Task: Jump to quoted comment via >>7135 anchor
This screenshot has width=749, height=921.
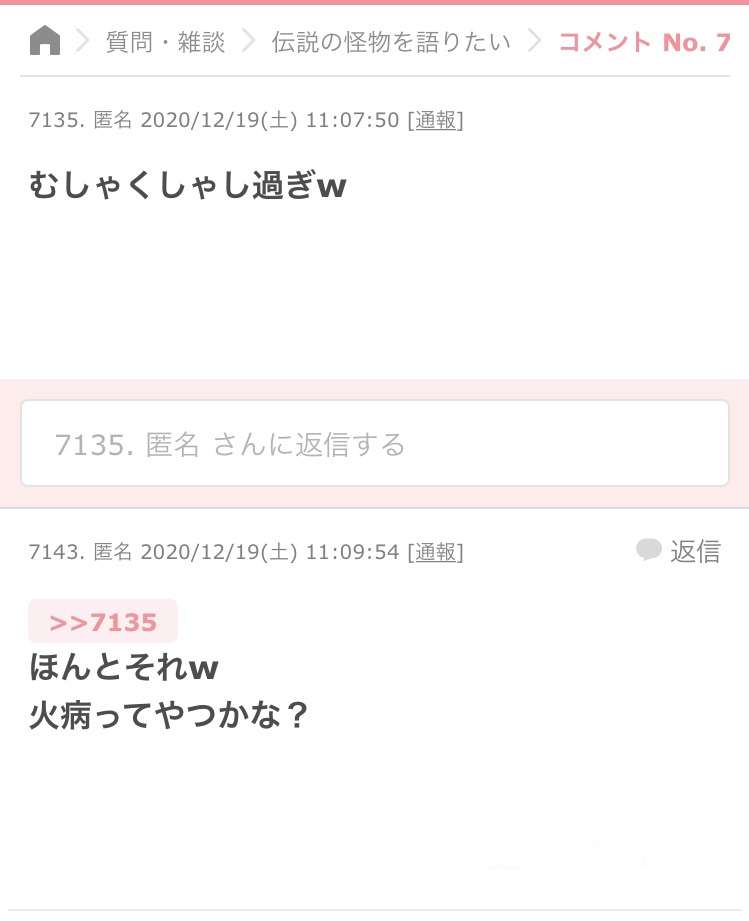Action: coord(102,621)
